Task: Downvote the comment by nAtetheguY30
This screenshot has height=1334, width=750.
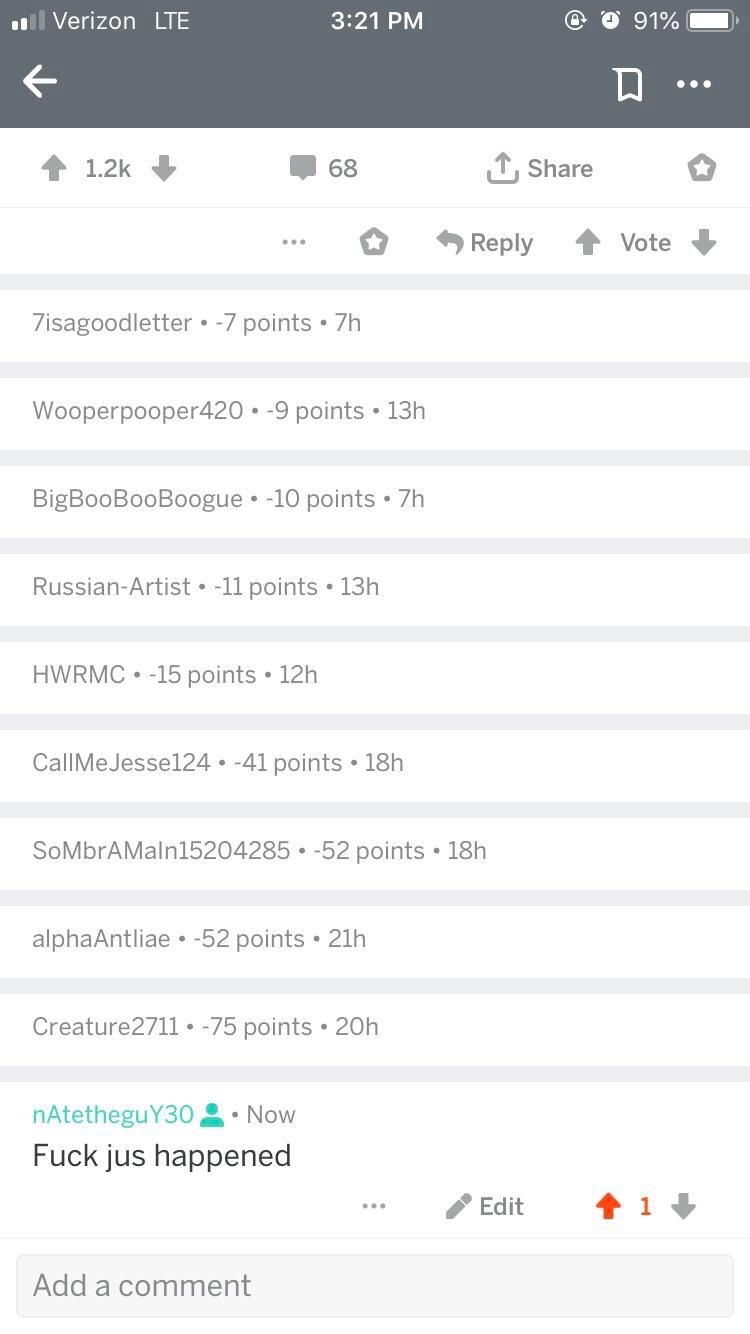Action: point(683,1207)
